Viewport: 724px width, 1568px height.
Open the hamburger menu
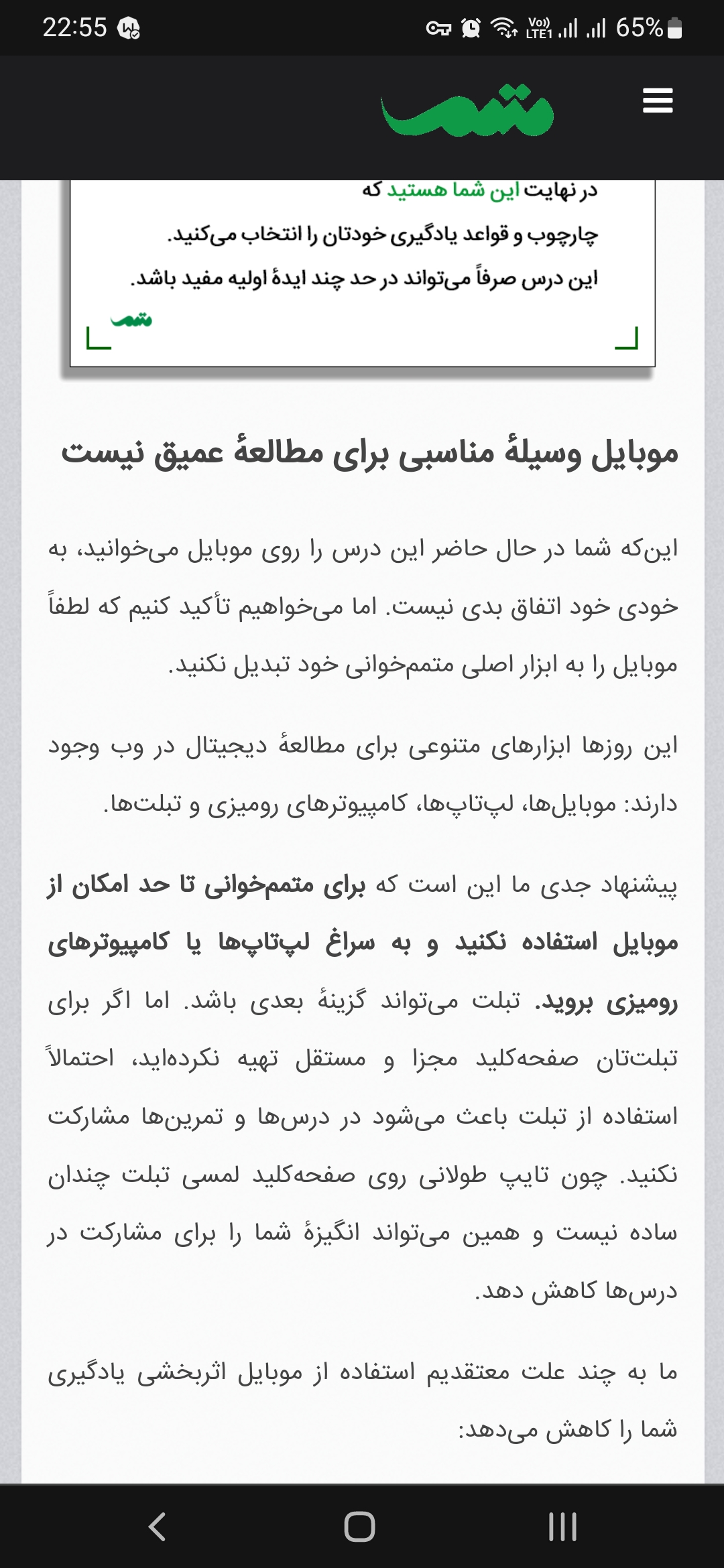click(657, 101)
